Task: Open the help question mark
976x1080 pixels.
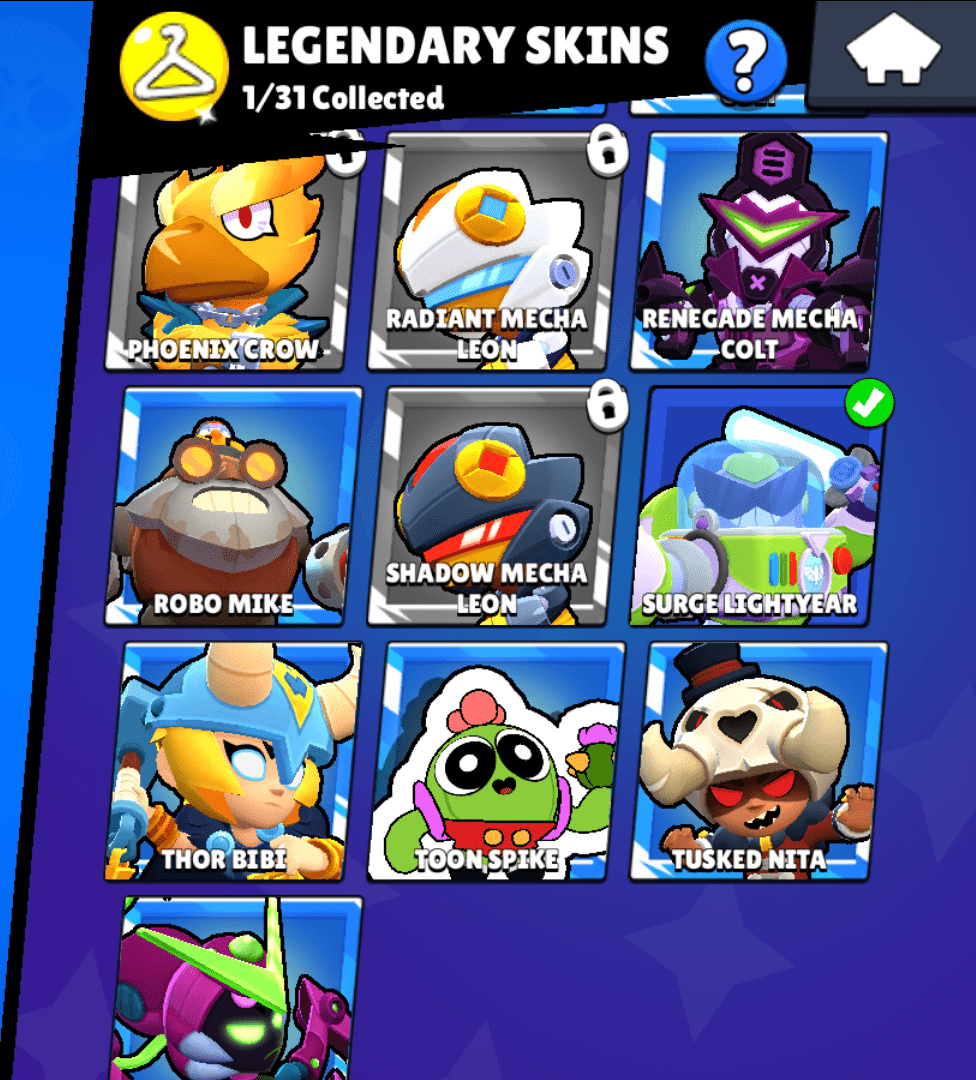Action: [x=743, y=57]
